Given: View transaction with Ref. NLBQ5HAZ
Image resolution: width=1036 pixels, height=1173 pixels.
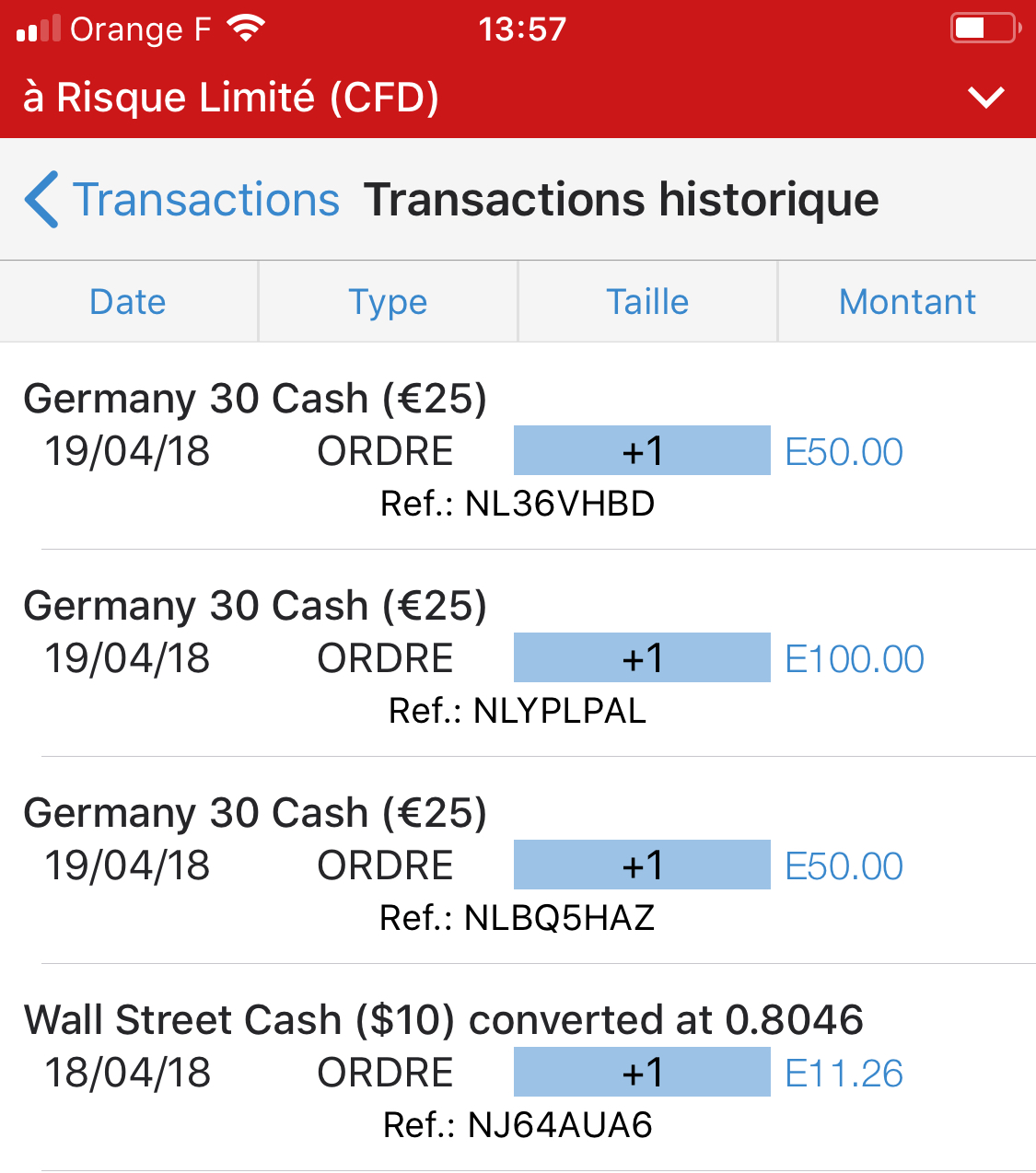Looking at the screenshot, I should (x=518, y=865).
